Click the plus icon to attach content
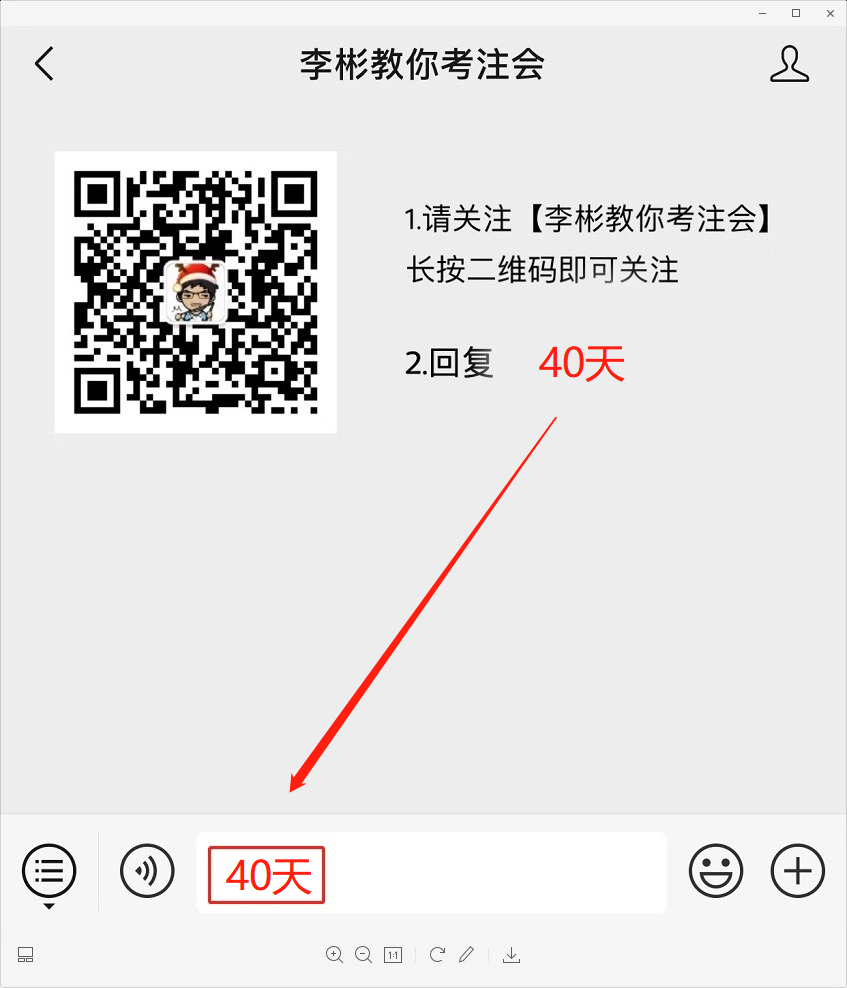The width and height of the screenshot is (847, 988). click(797, 871)
